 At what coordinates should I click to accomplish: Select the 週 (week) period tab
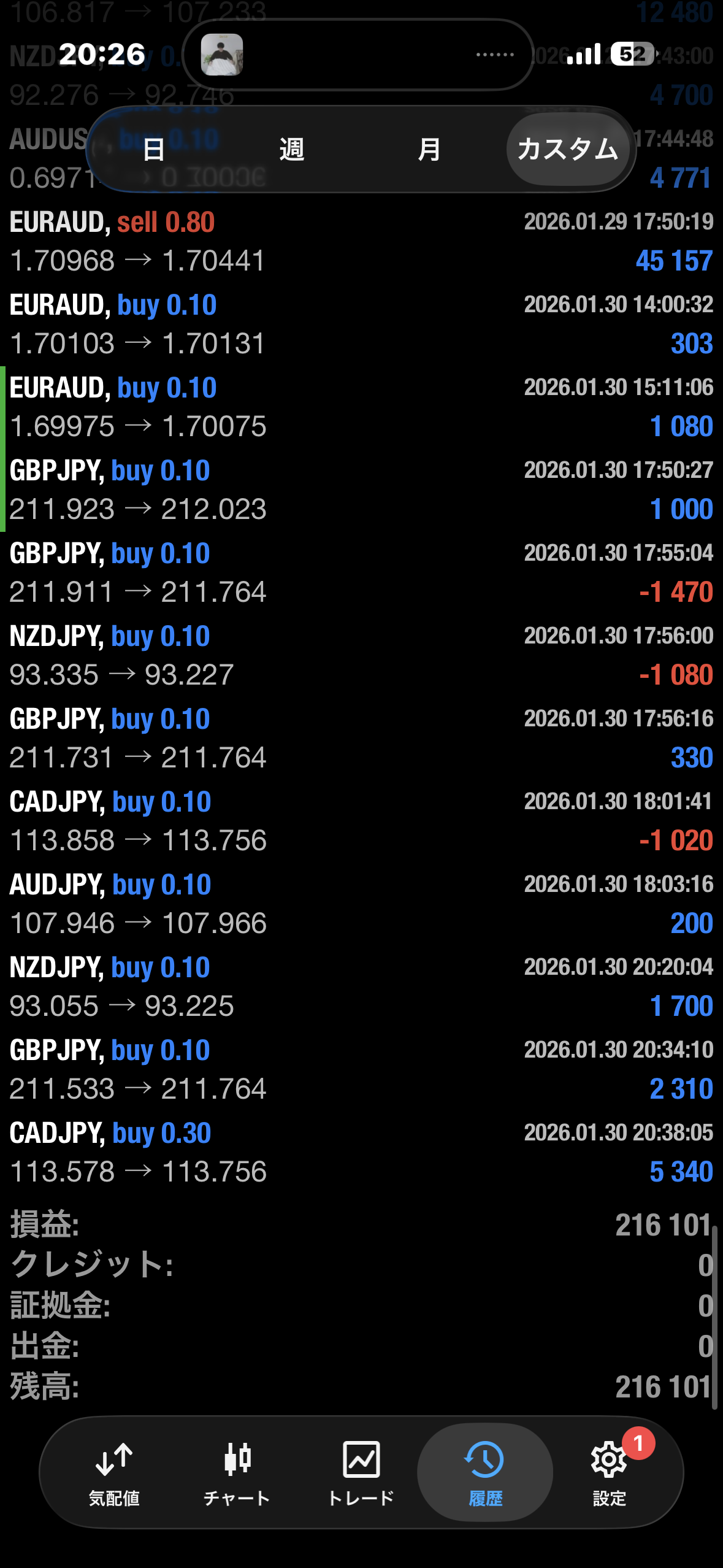291,150
